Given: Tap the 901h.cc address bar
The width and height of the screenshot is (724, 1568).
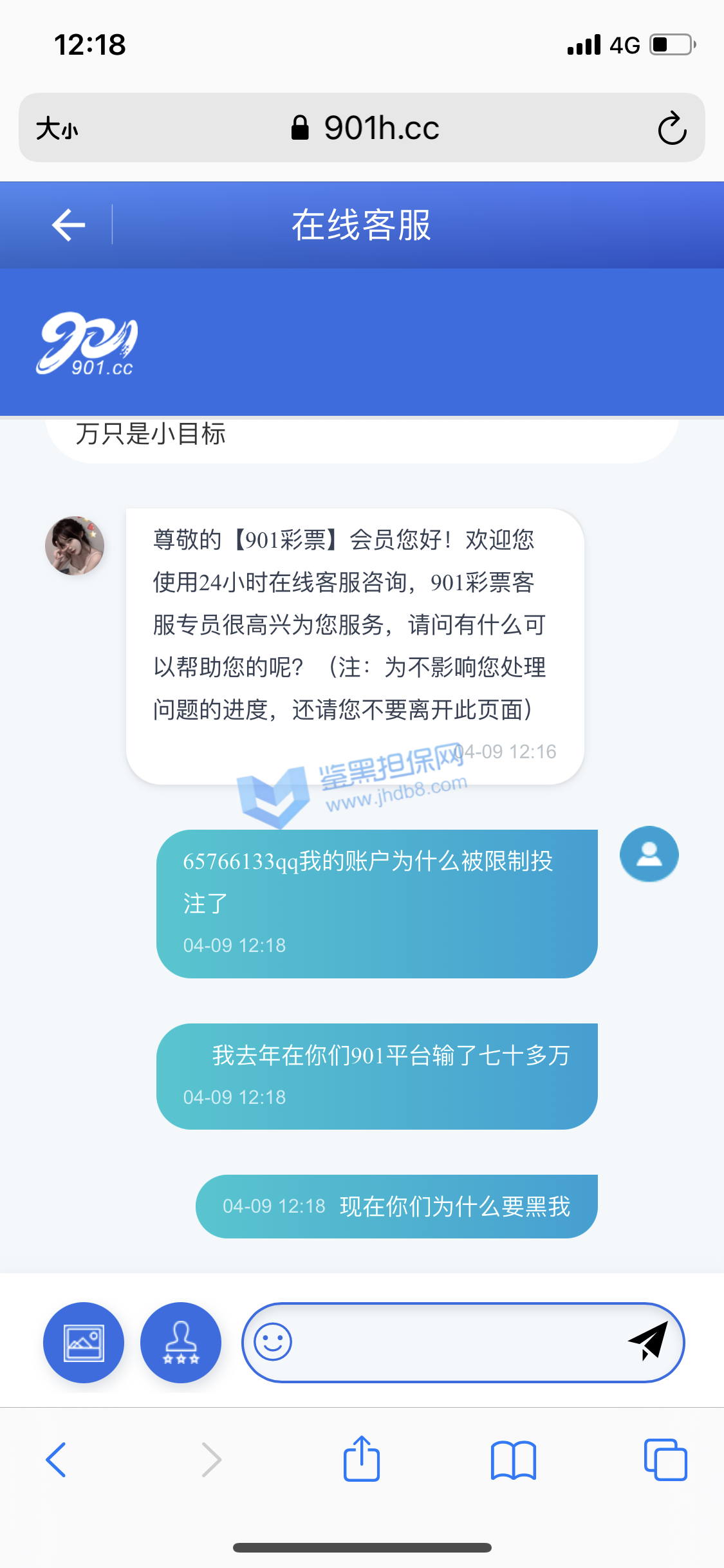Looking at the screenshot, I should click(364, 128).
